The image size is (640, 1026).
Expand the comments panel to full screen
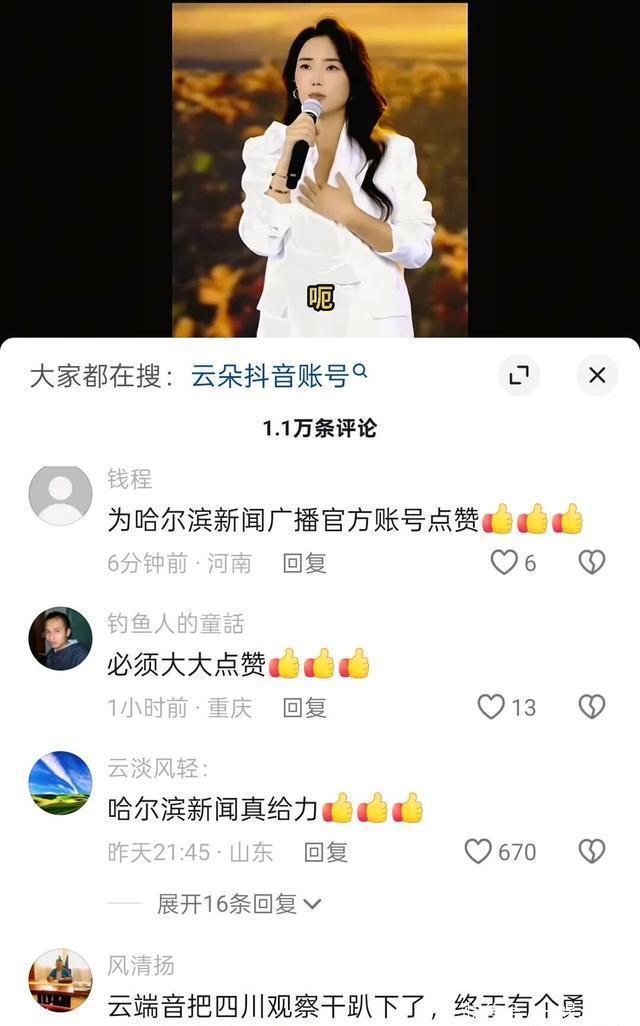click(x=518, y=375)
